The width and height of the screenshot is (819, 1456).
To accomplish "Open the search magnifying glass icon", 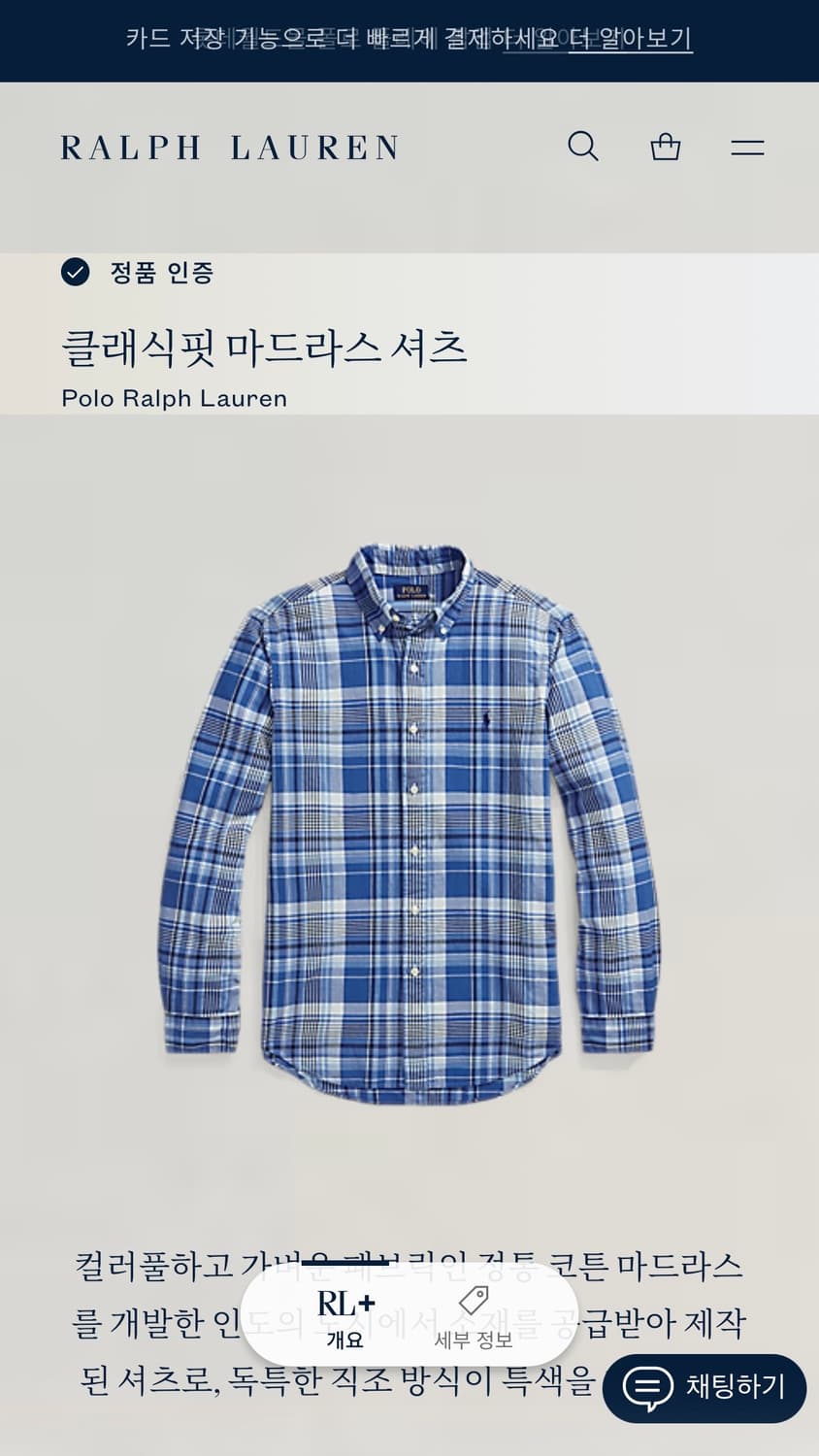I will click(583, 147).
